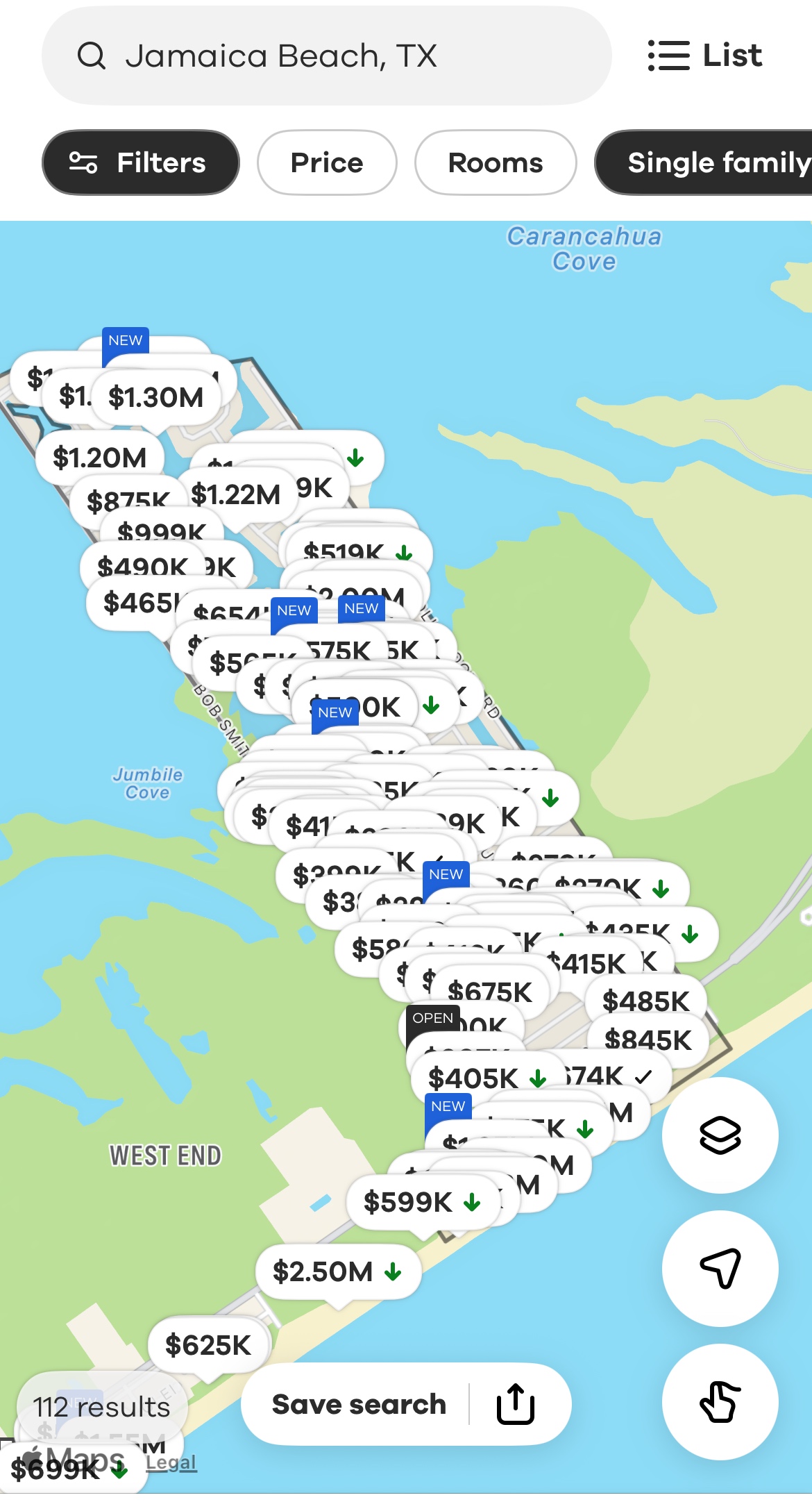Screen dimensions: 812x1502
Task: Switch to List view
Action: tap(704, 56)
